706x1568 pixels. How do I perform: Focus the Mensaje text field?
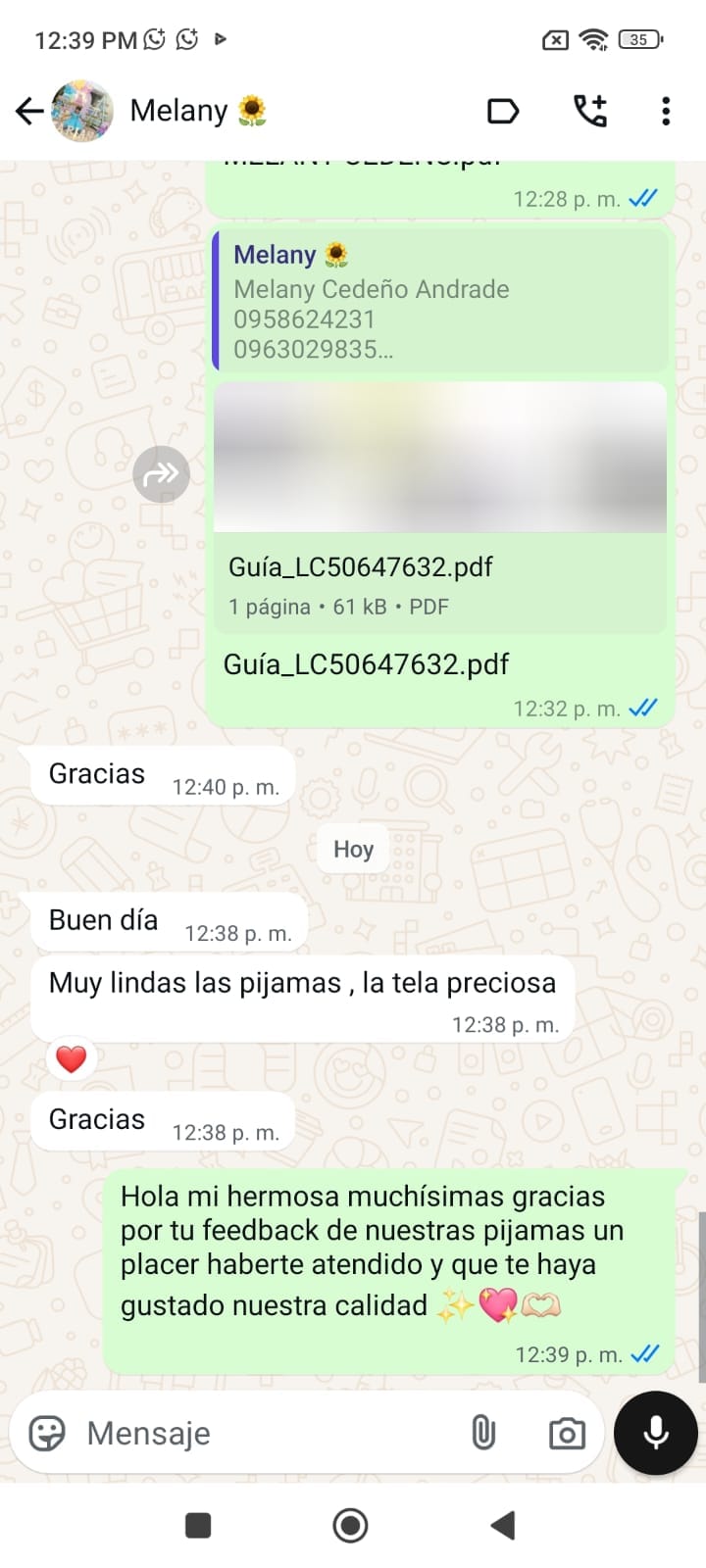[265, 1434]
